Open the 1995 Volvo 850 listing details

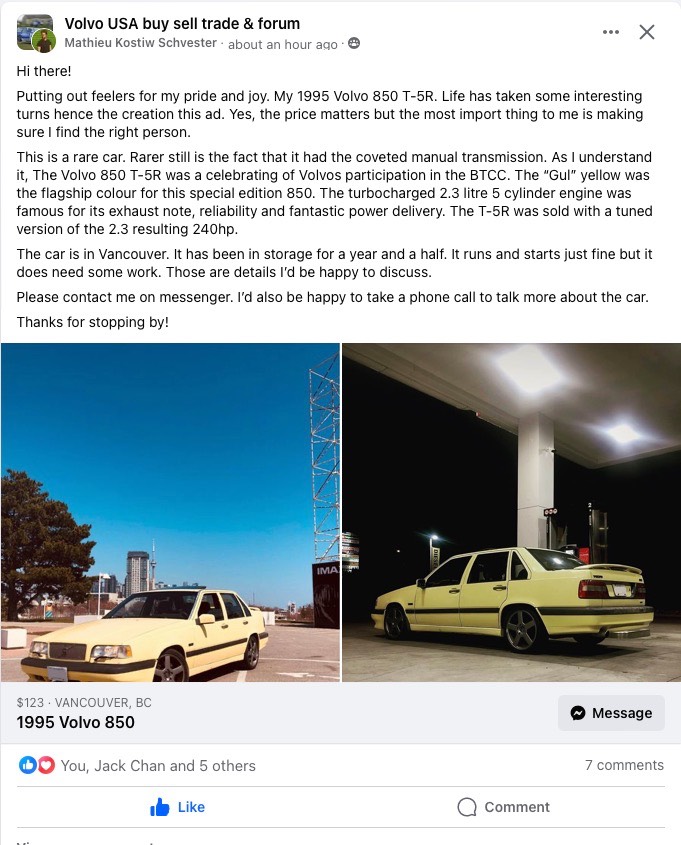[x=76, y=722]
